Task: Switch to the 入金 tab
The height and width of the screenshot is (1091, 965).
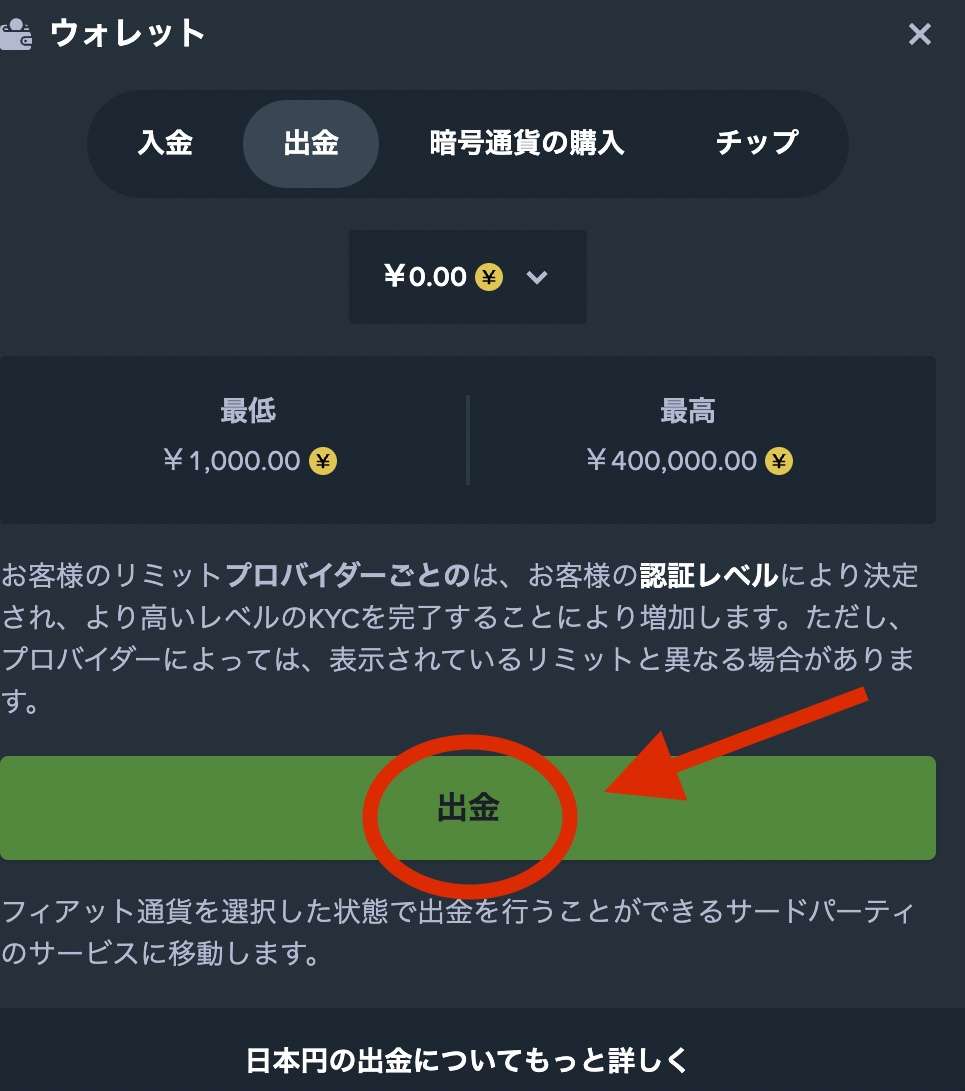Action: 165,143
